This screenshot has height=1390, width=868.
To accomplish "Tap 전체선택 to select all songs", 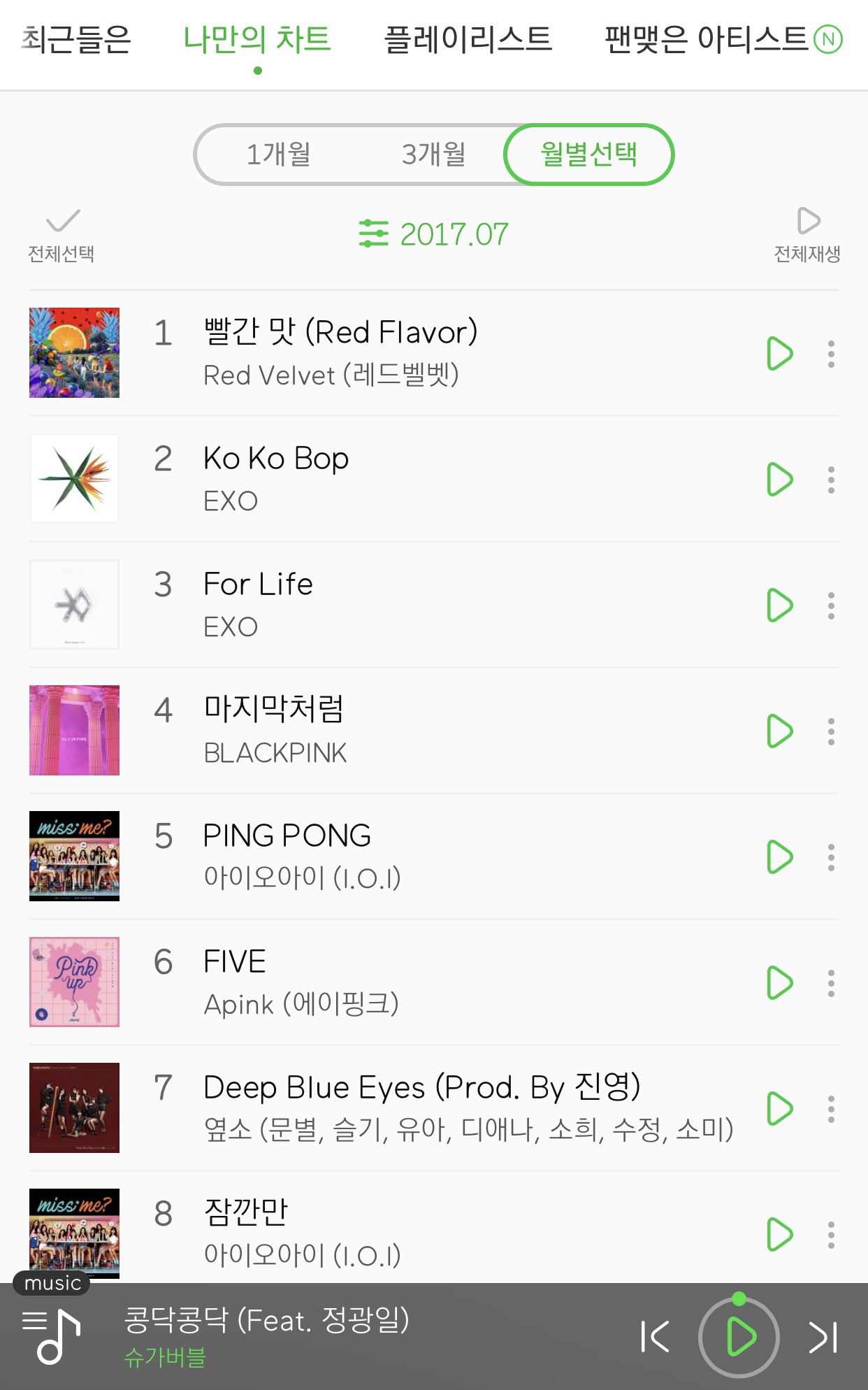I will point(62,235).
